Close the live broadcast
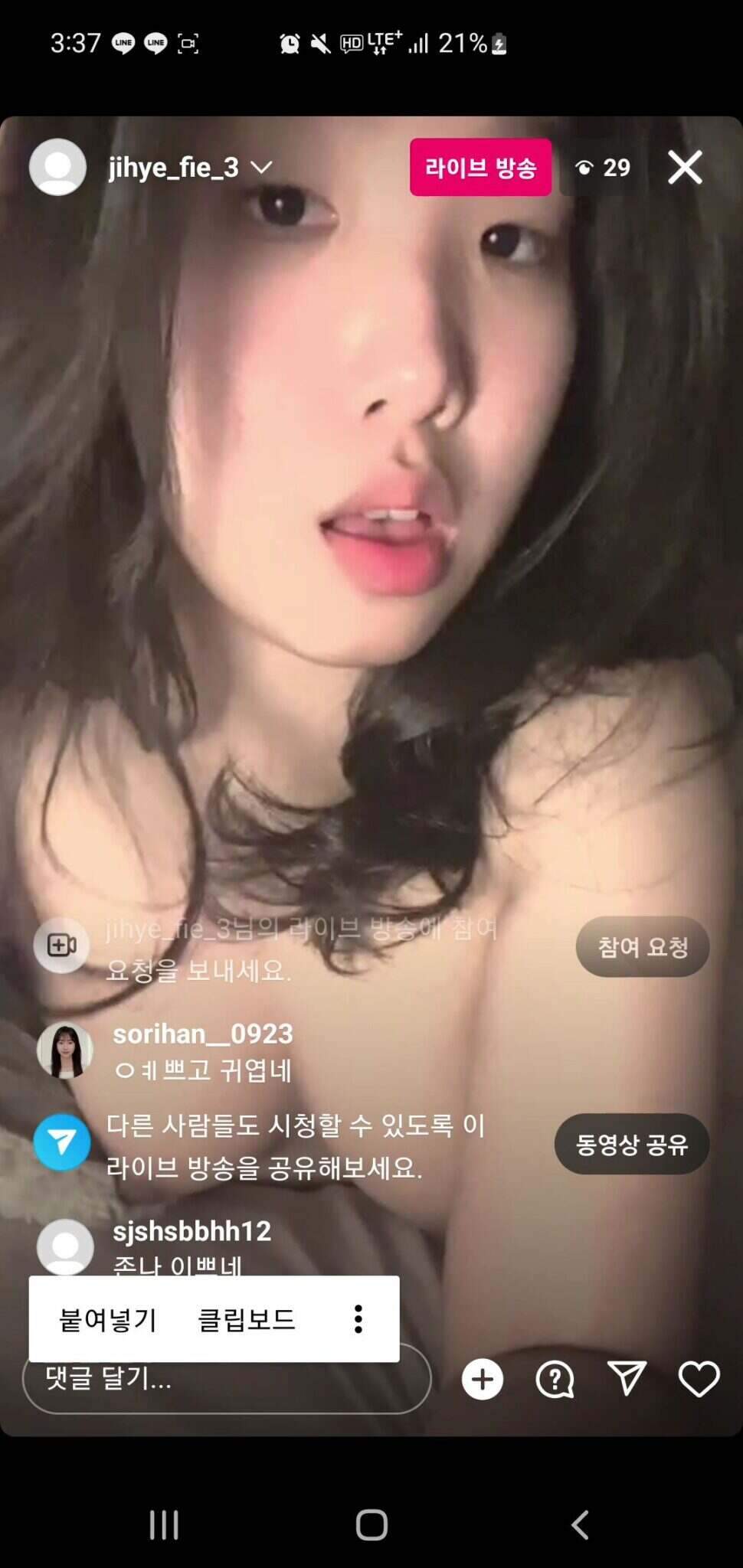 pos(684,168)
